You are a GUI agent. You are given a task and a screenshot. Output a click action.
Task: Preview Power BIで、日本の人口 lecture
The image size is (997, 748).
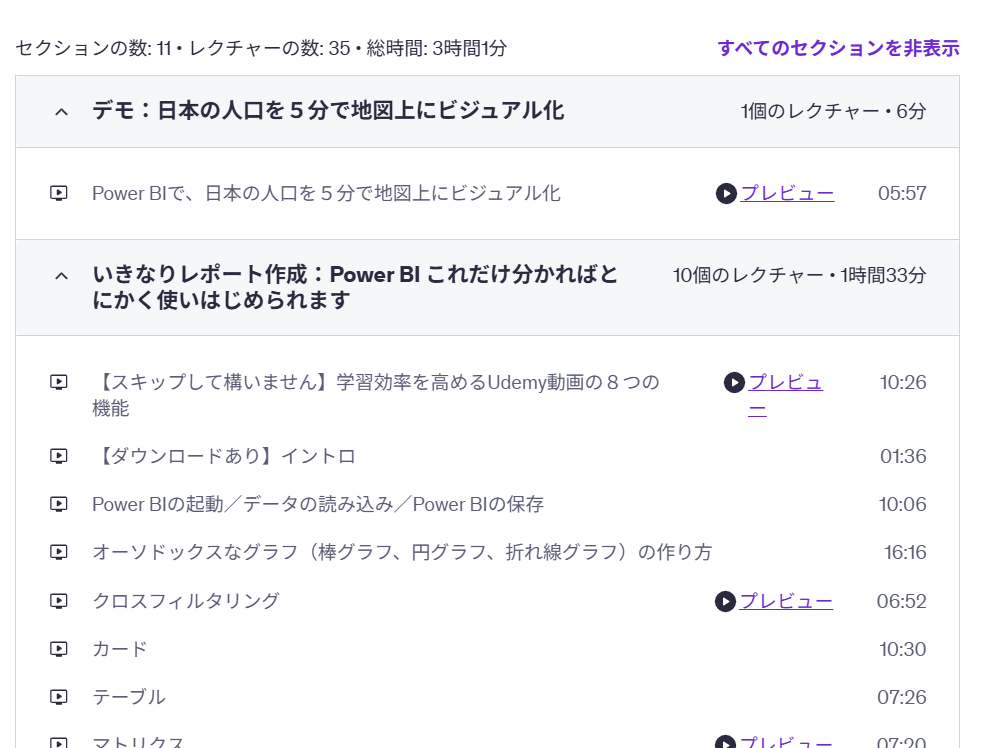[x=786, y=193]
